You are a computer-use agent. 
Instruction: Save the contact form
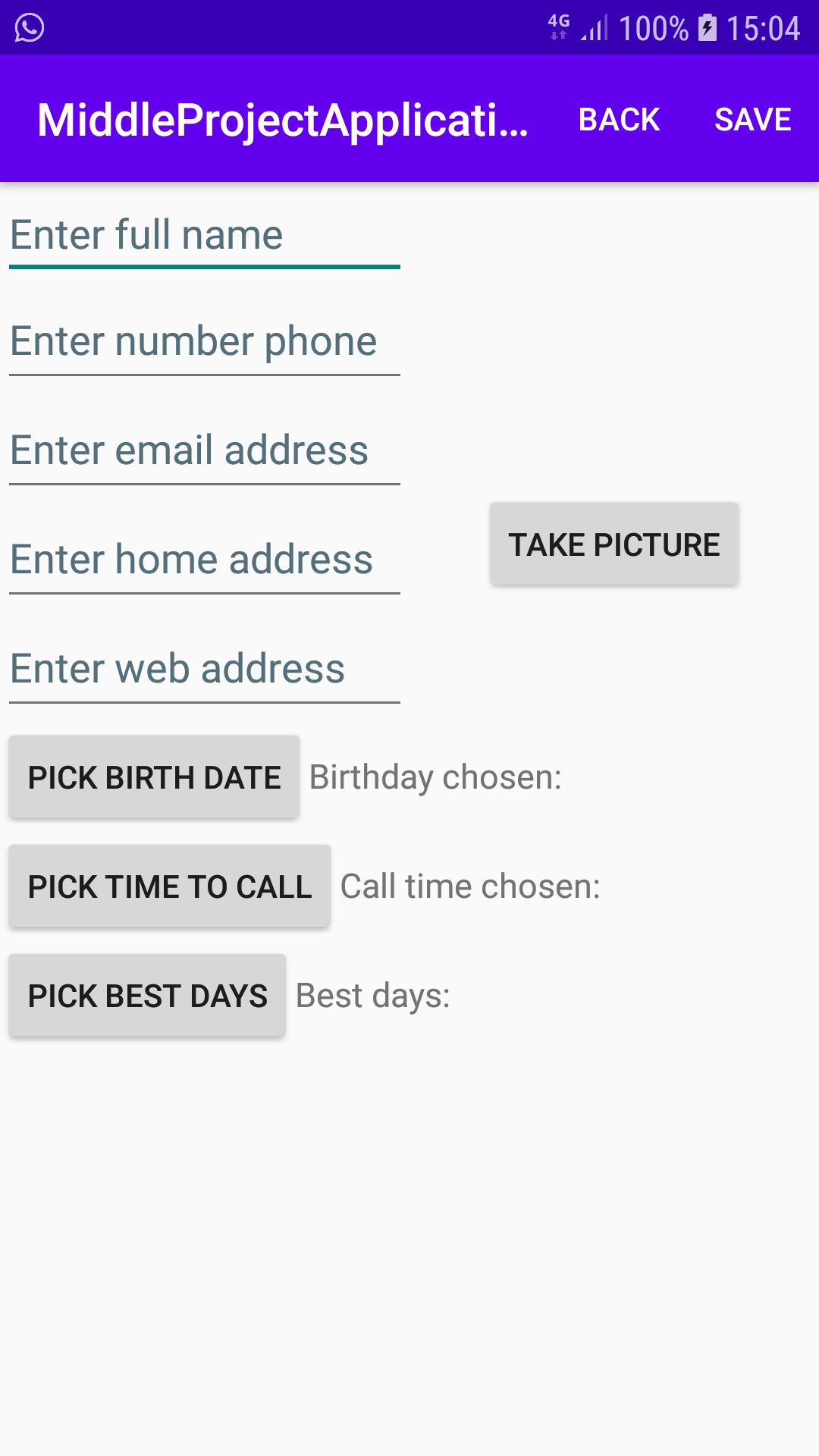coord(752,120)
